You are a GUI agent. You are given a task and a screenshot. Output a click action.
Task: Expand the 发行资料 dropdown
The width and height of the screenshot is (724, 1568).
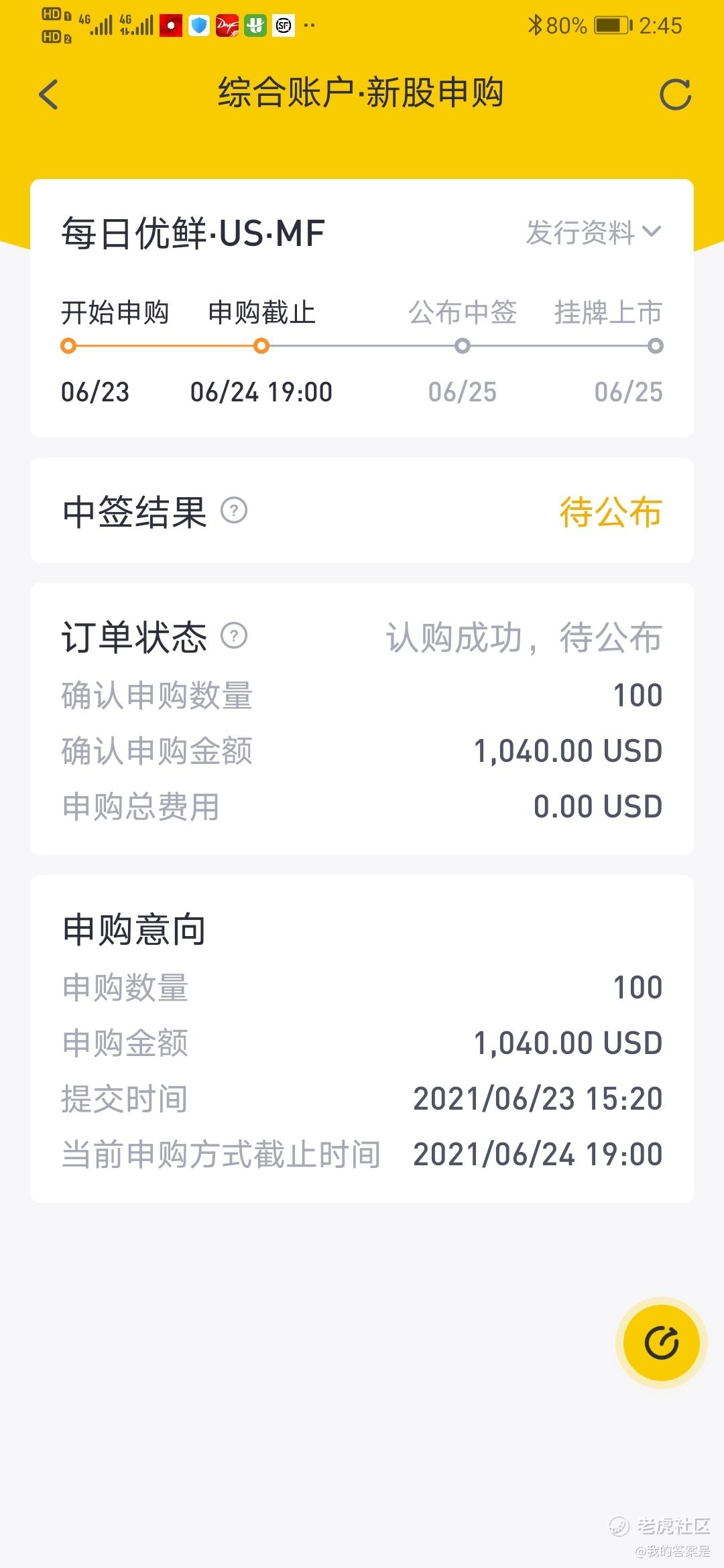tap(594, 233)
